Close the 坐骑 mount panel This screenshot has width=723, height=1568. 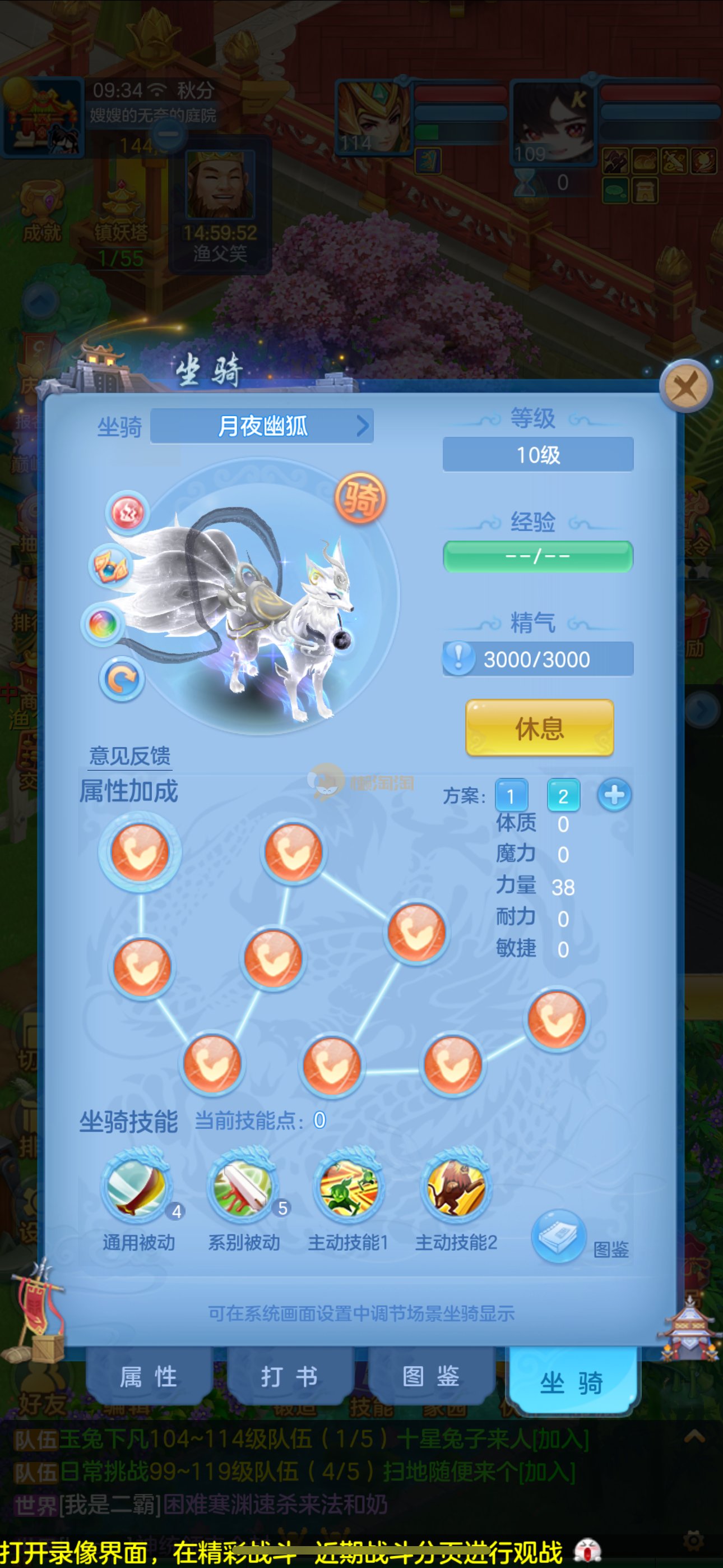(686, 386)
